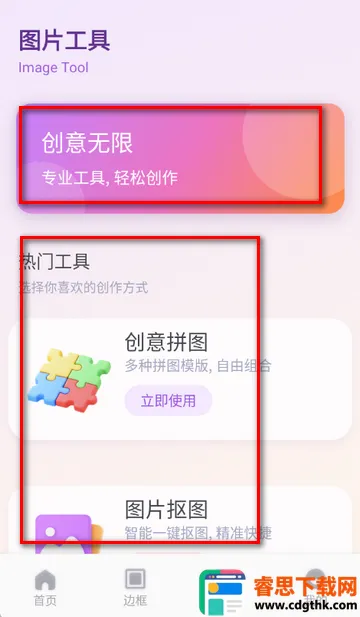
Task: Open the 创意拼图 card
Action: (180, 379)
